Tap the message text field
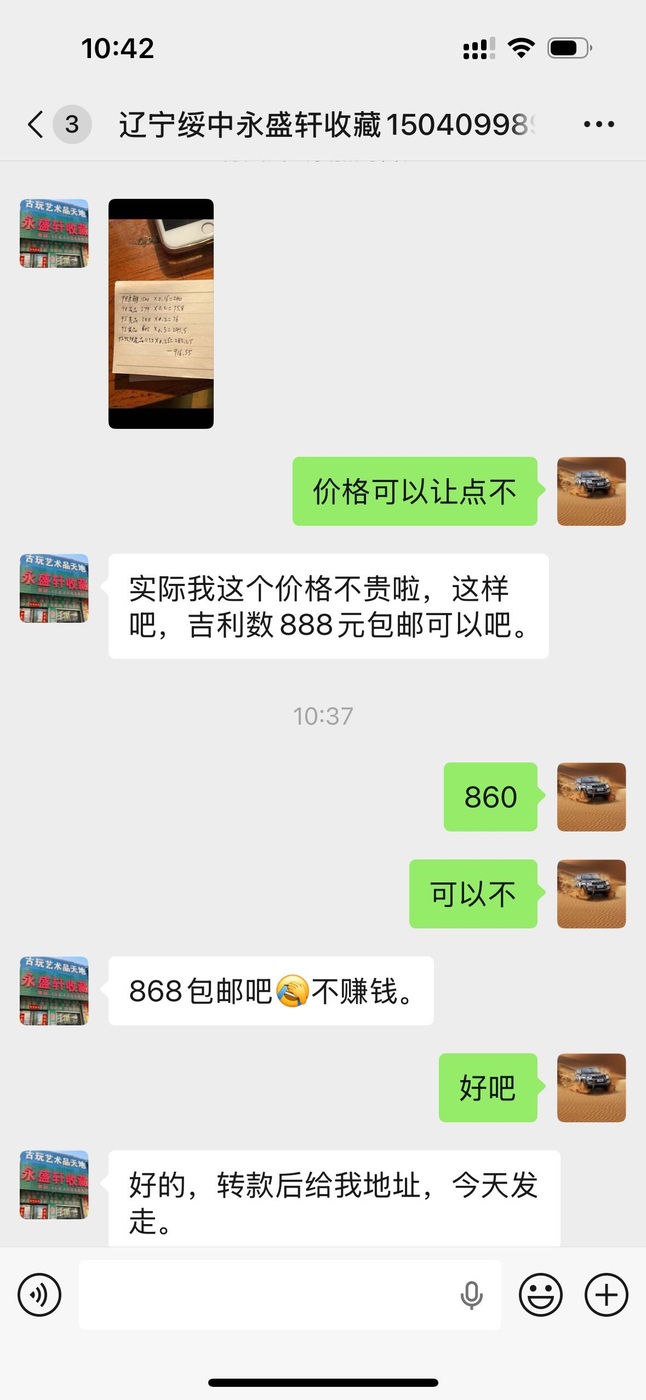Viewport: 646px width, 1400px height. coord(270,1295)
